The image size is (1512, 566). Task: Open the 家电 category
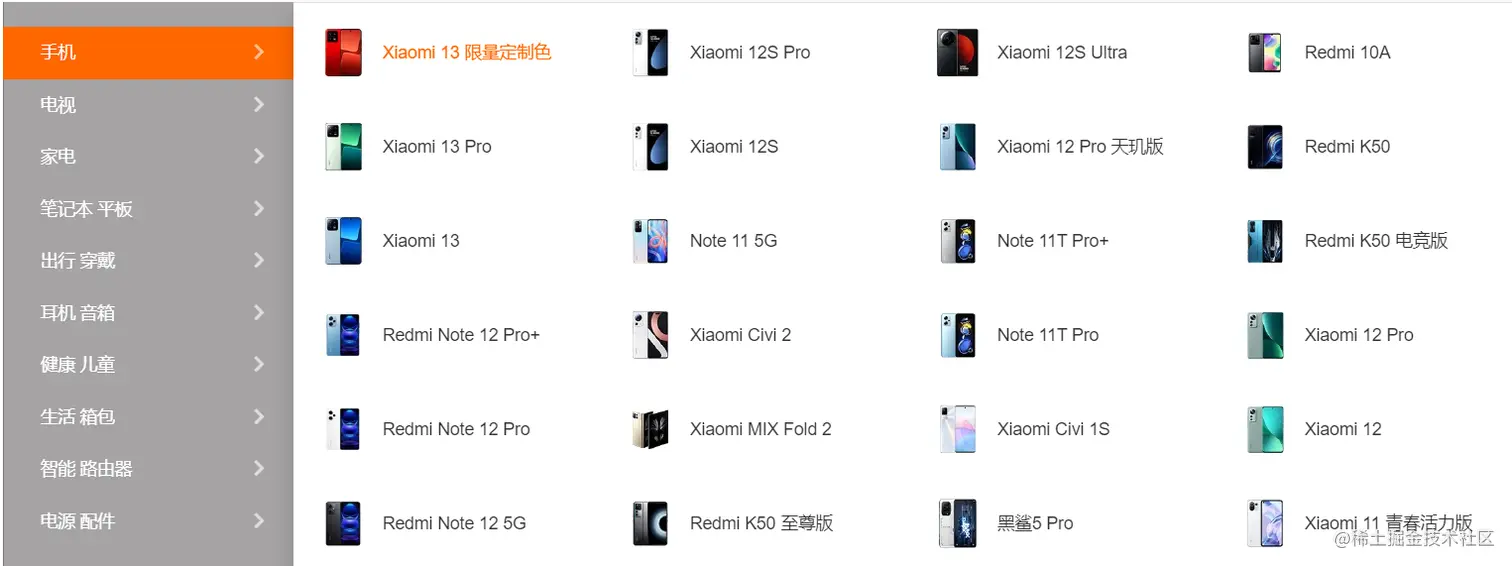click(x=58, y=156)
